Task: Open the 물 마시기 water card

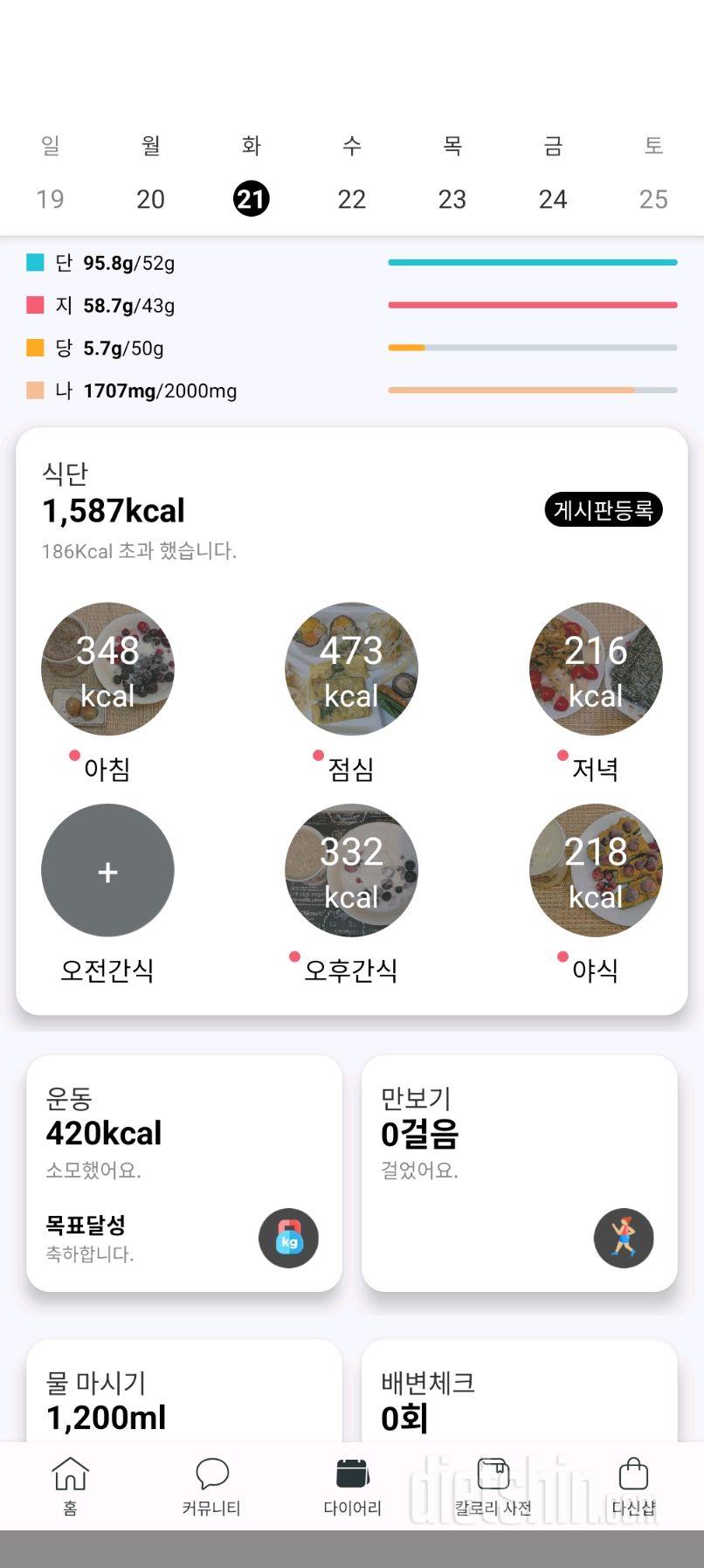Action: 184,1398
